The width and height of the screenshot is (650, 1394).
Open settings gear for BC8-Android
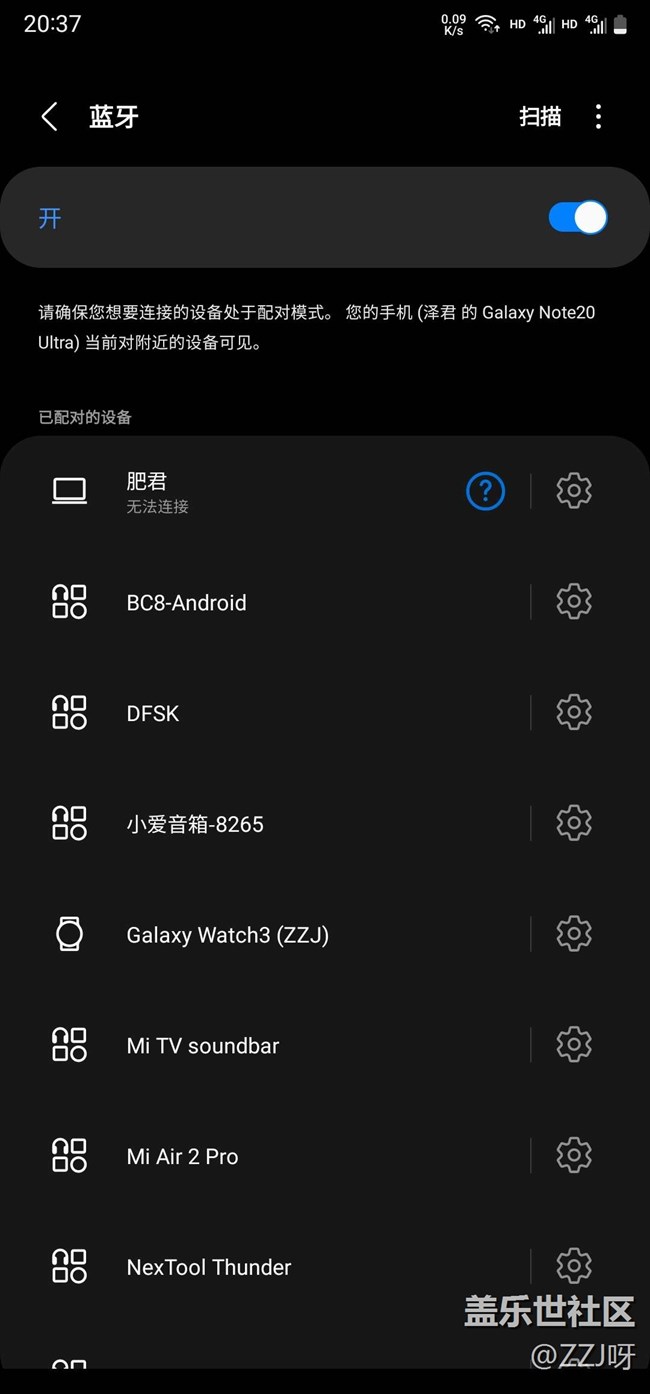(574, 602)
